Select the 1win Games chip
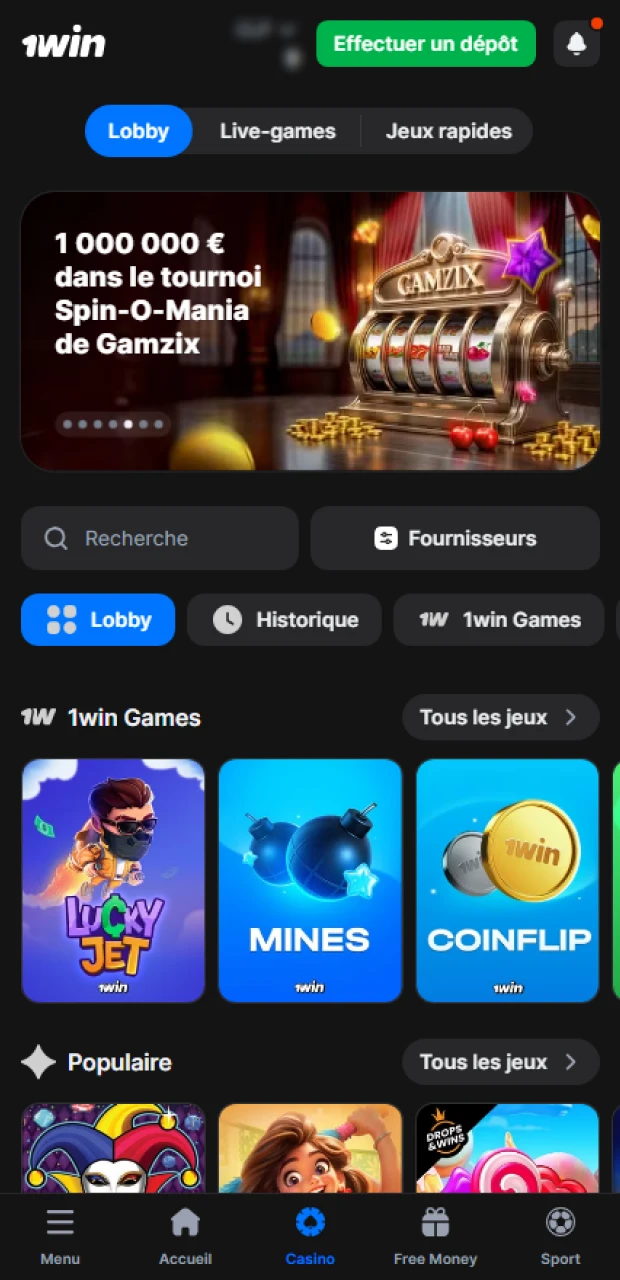This screenshot has height=1280, width=620. (499, 620)
